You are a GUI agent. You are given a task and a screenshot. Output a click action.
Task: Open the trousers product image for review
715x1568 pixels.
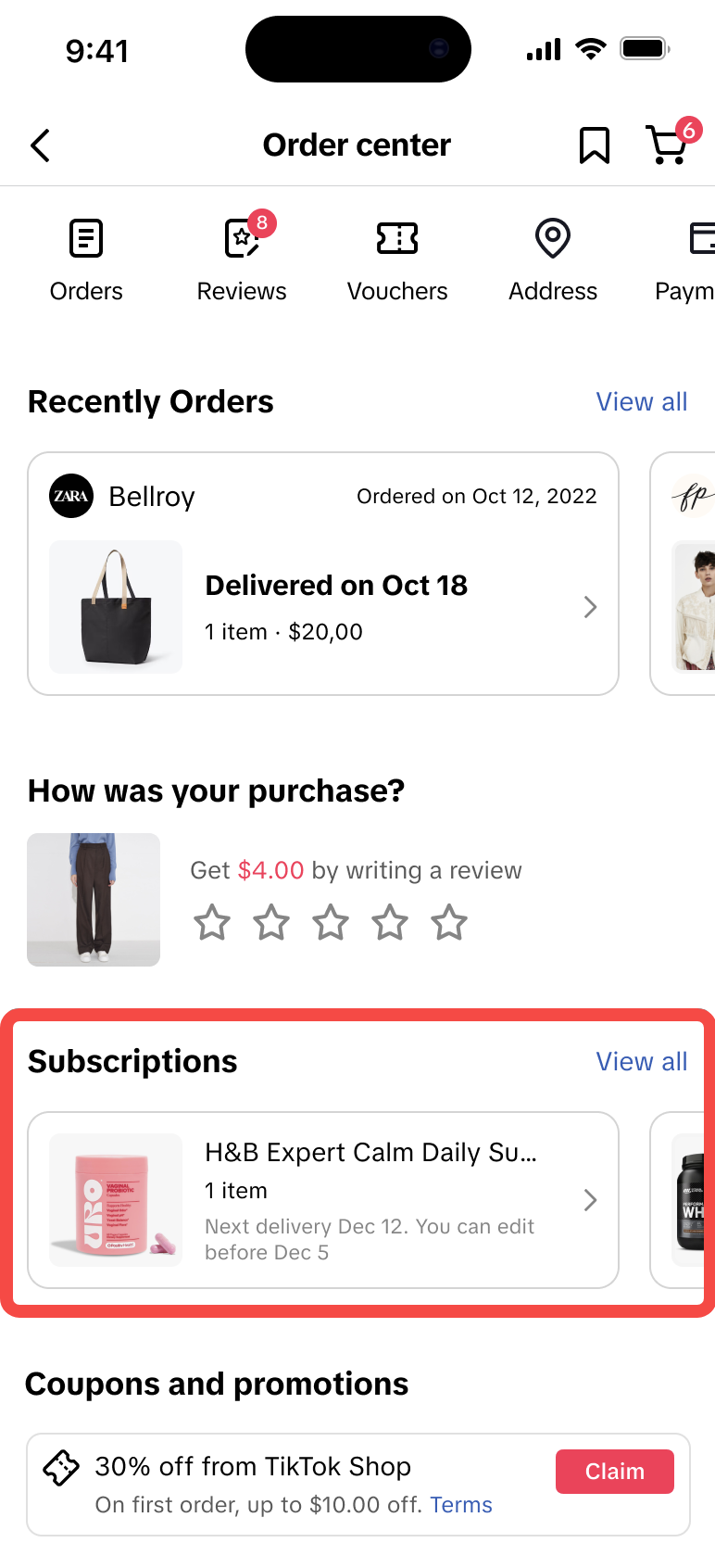pyautogui.click(x=94, y=900)
